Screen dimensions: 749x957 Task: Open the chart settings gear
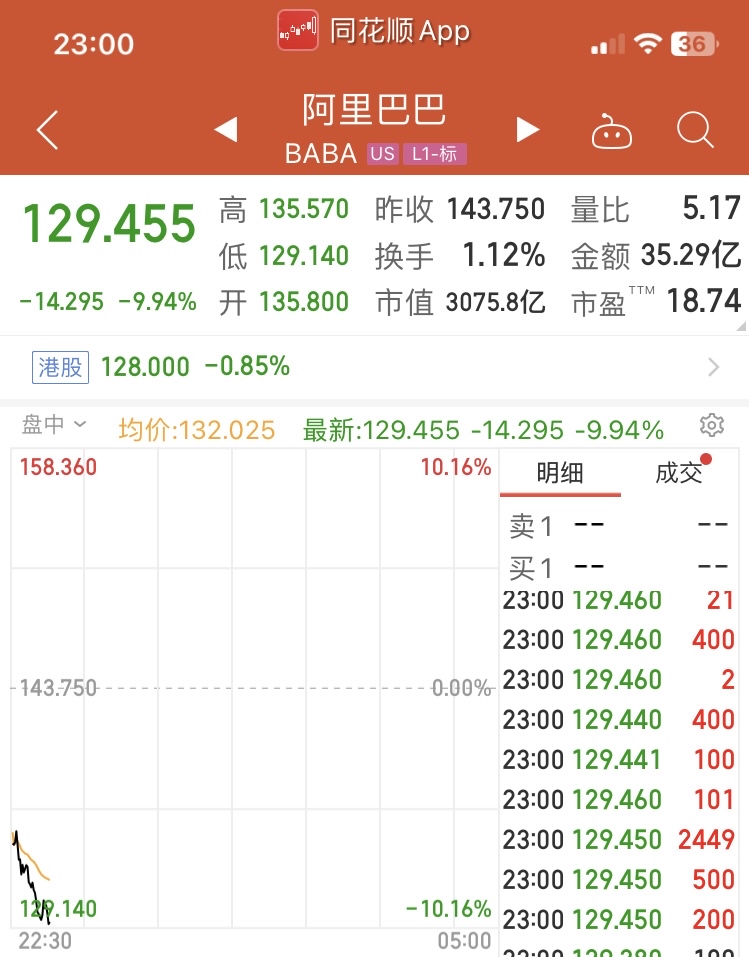(711, 426)
